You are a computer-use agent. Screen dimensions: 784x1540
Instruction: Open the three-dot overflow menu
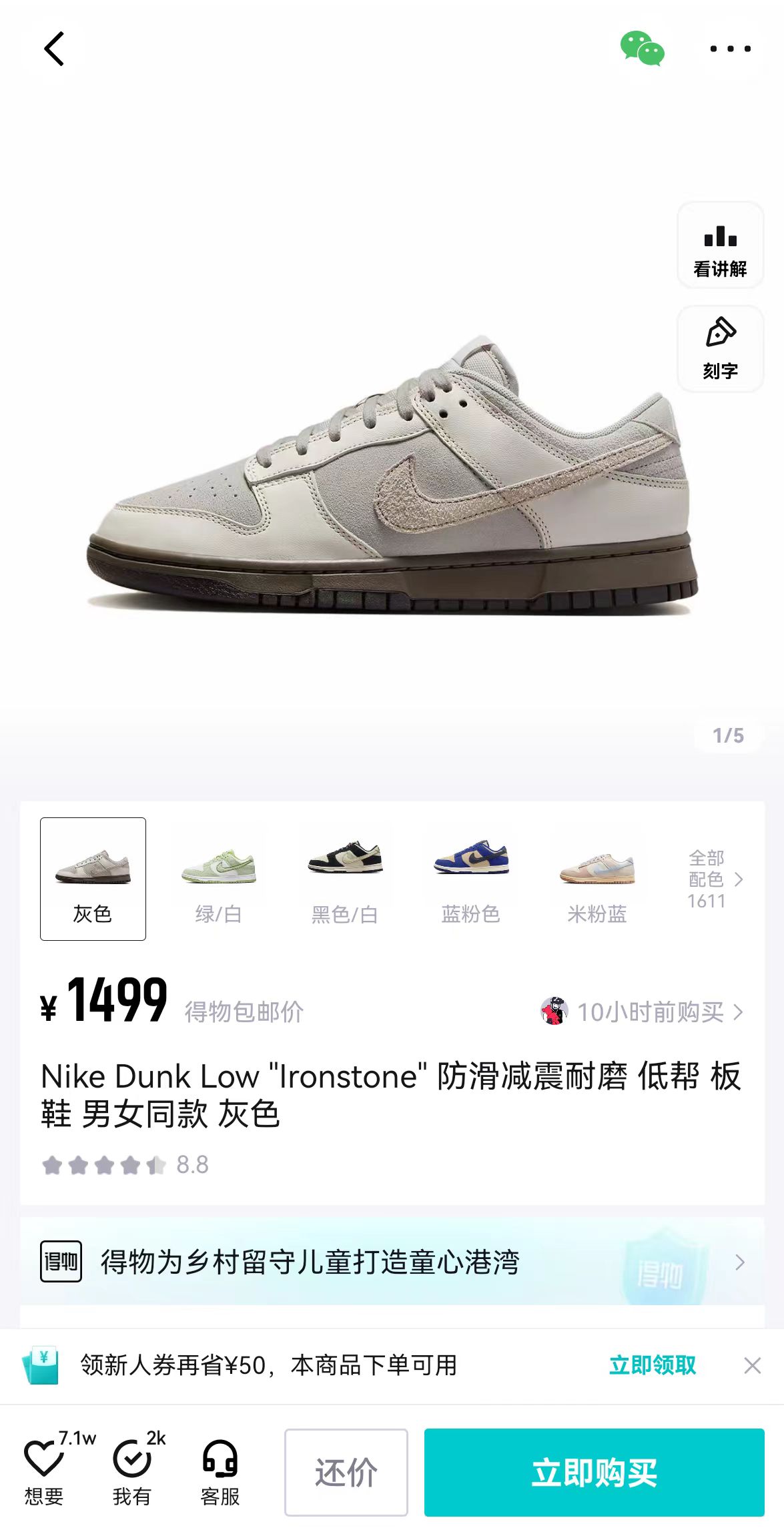[730, 49]
